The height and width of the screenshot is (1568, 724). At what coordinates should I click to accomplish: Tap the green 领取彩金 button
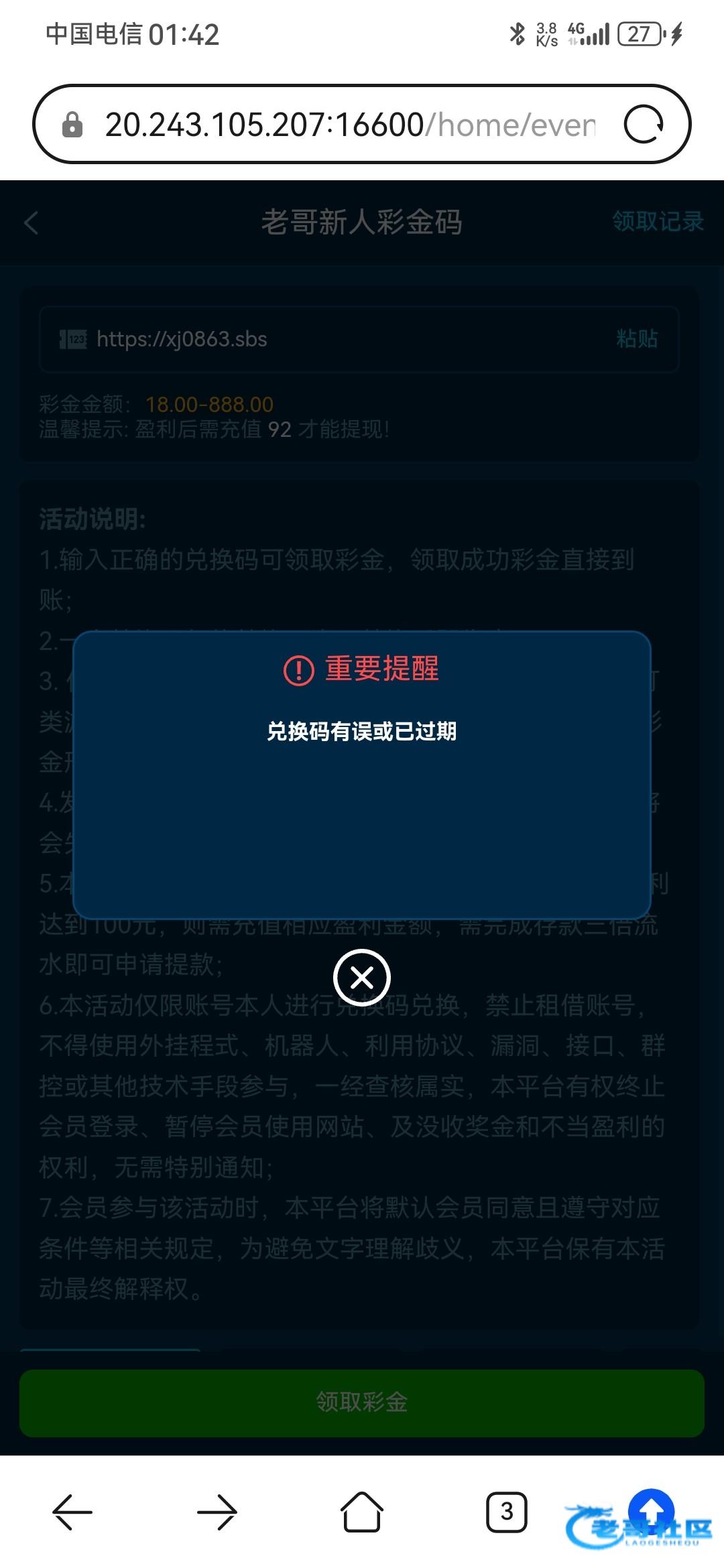pyautogui.click(x=362, y=1402)
